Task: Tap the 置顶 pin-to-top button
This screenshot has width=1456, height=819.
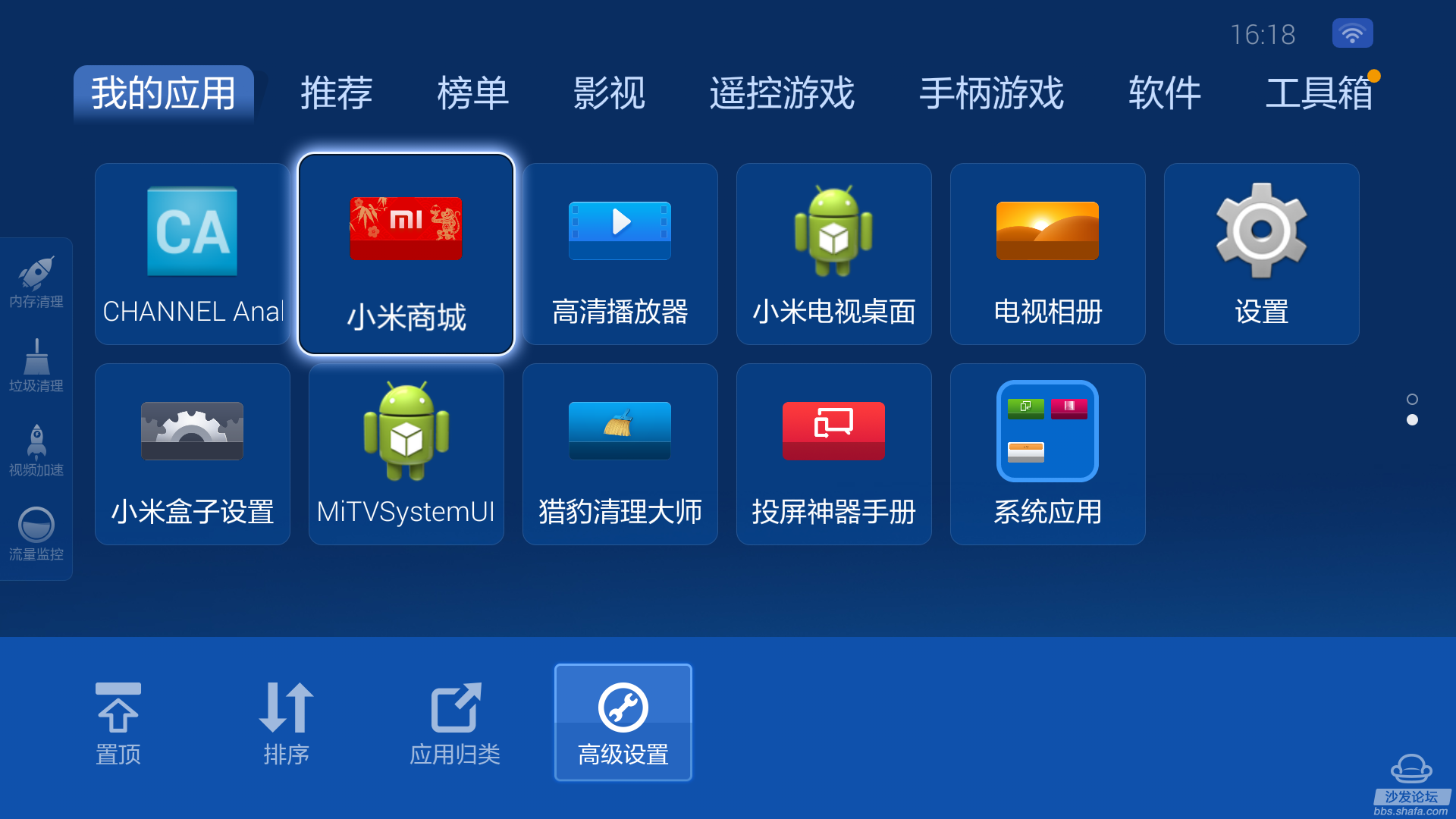Action: pos(118,722)
